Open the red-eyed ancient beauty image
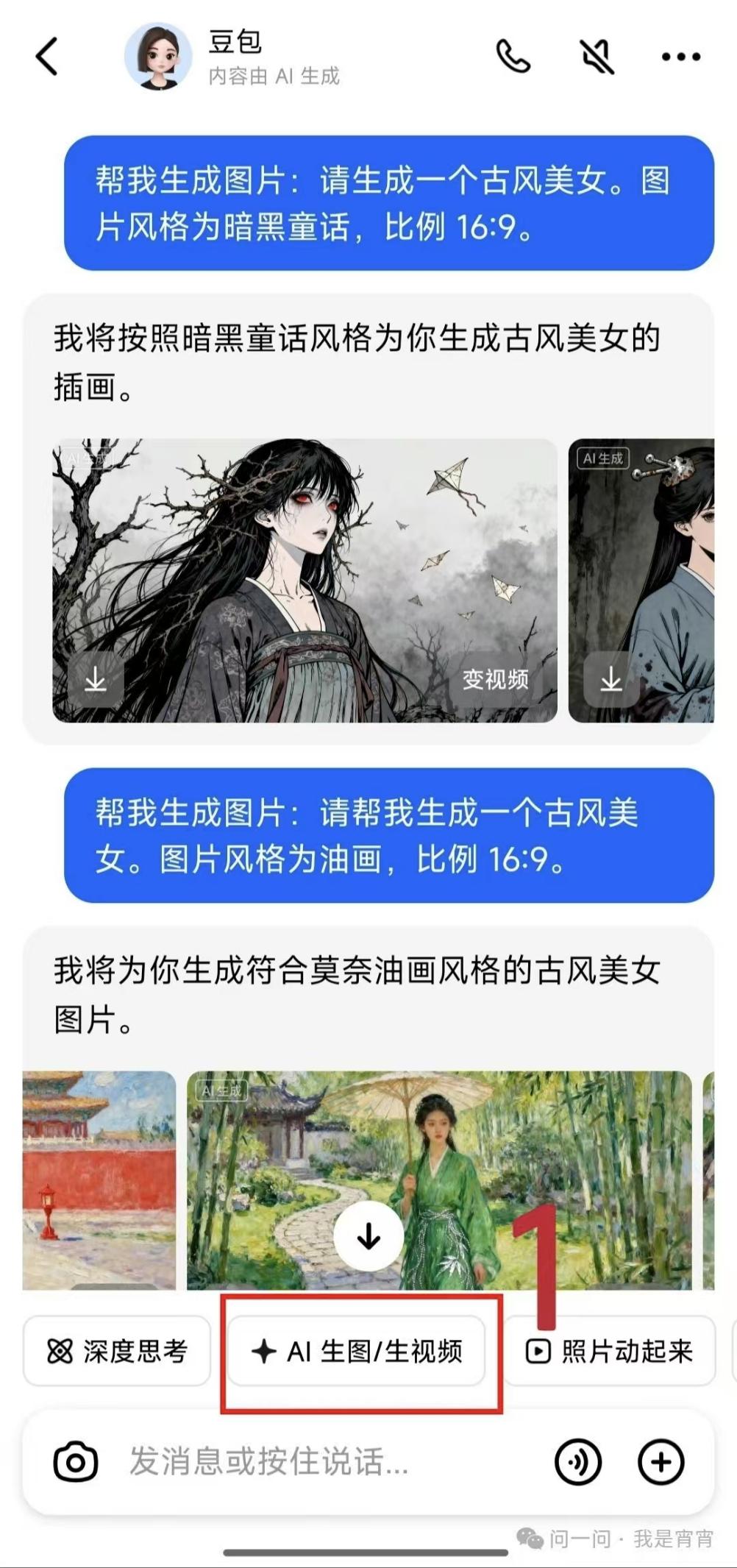The width and height of the screenshot is (737, 1568). pos(305,559)
